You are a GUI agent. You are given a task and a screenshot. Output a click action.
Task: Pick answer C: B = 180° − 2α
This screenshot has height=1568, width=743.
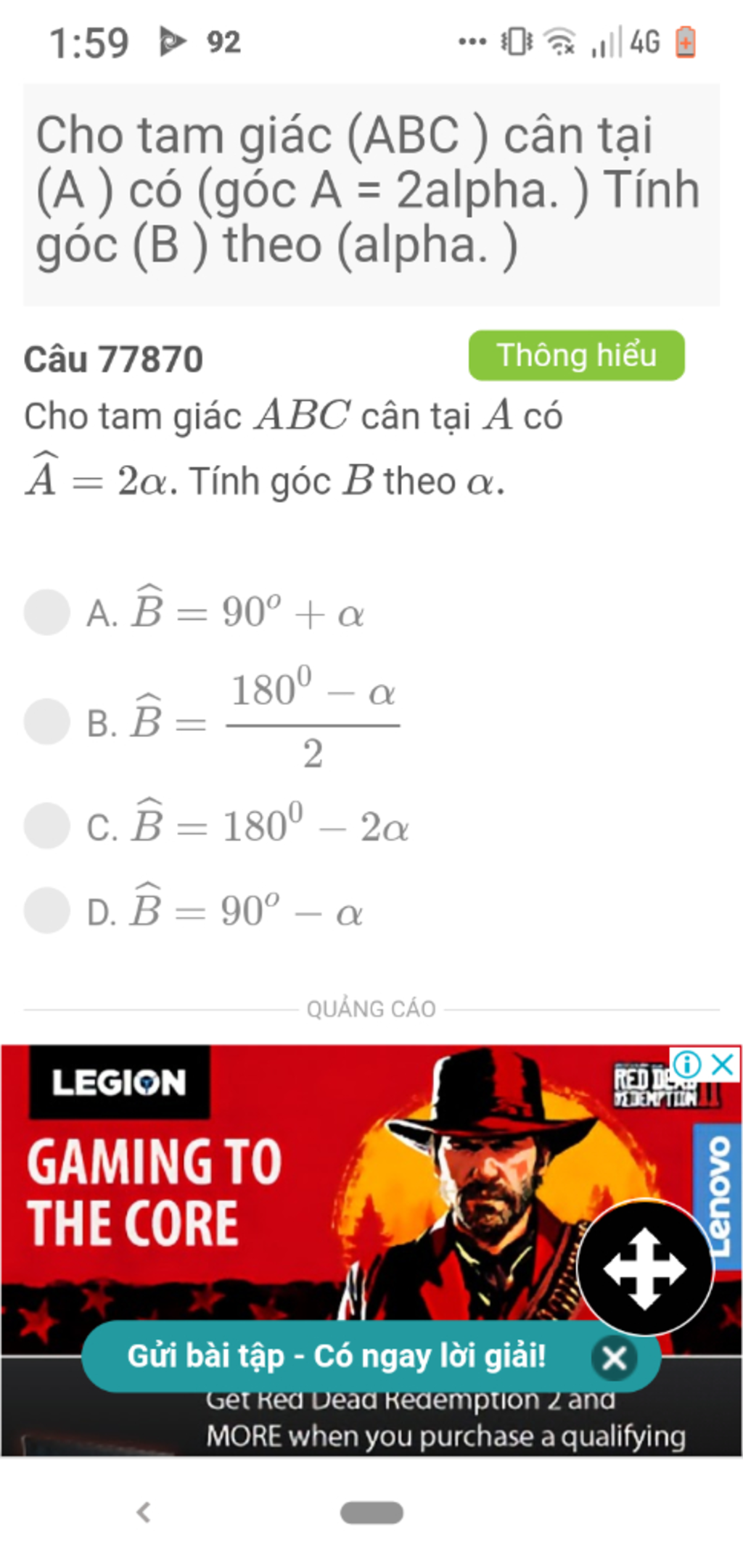(x=47, y=825)
